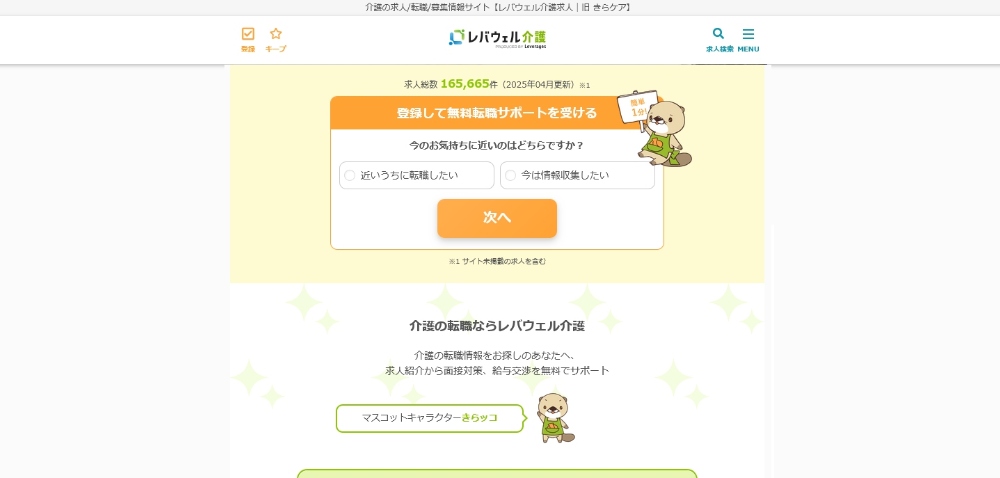1000x478 pixels.
Task: Tap the レバウェル介護 logo to go home
Action: coord(498,38)
